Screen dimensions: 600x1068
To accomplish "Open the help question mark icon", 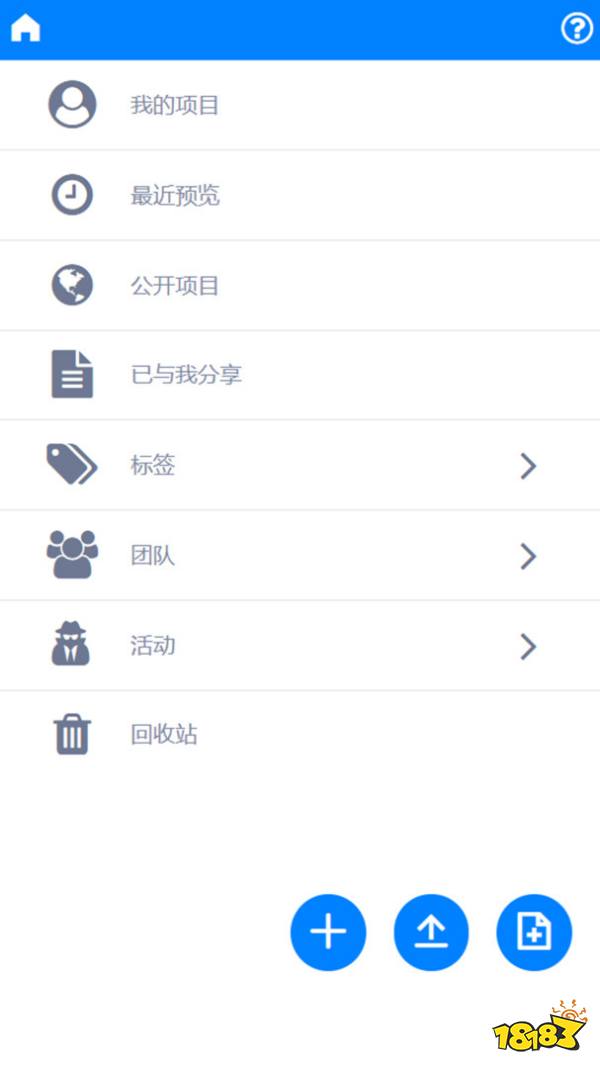I will [x=576, y=29].
